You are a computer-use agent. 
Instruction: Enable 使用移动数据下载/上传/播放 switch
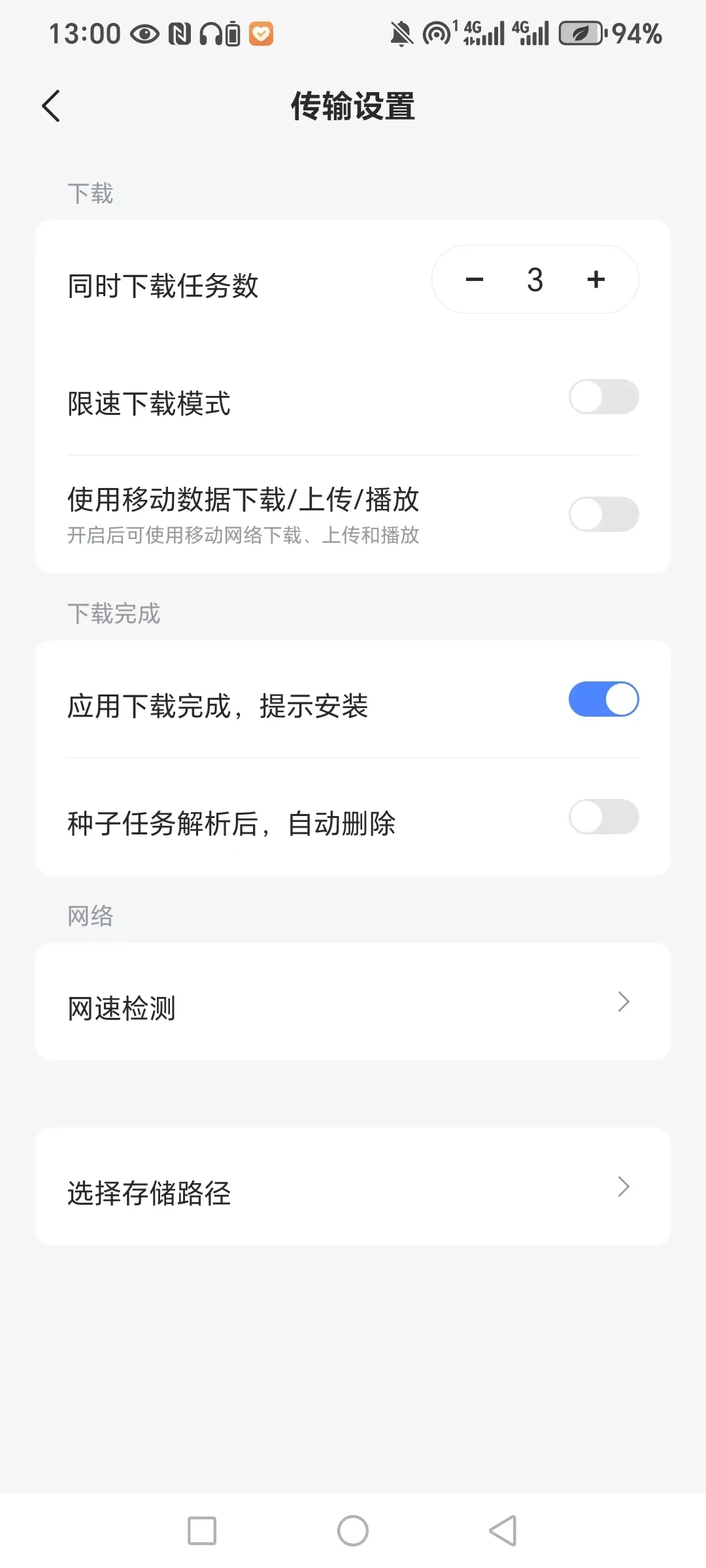coord(602,514)
